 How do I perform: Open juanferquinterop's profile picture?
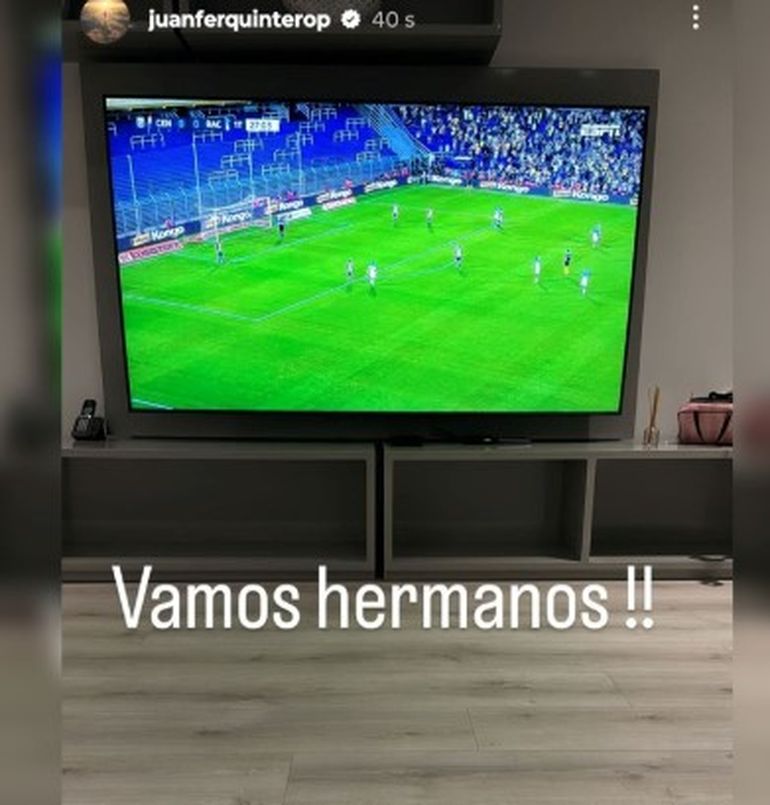[106, 19]
